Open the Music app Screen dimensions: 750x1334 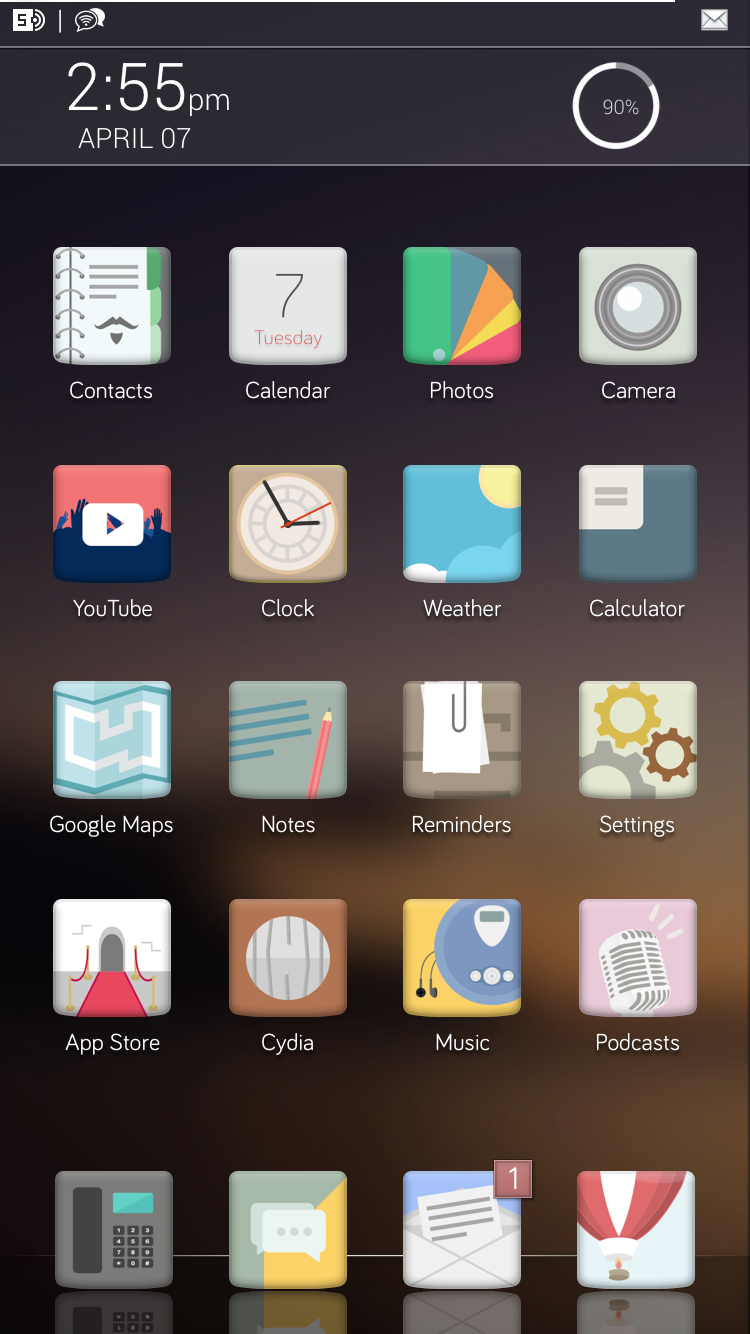pos(462,957)
